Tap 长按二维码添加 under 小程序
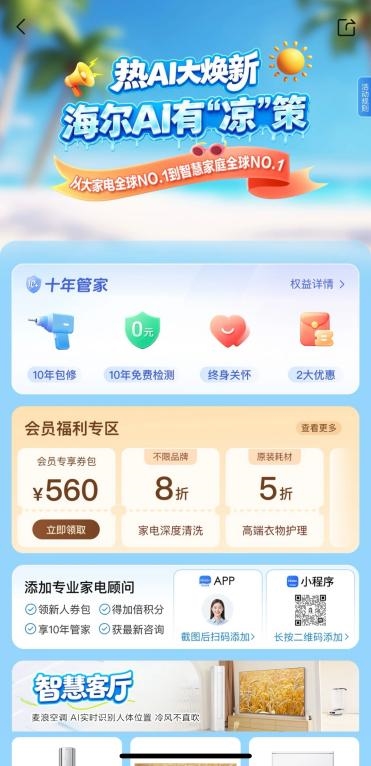 (311, 637)
